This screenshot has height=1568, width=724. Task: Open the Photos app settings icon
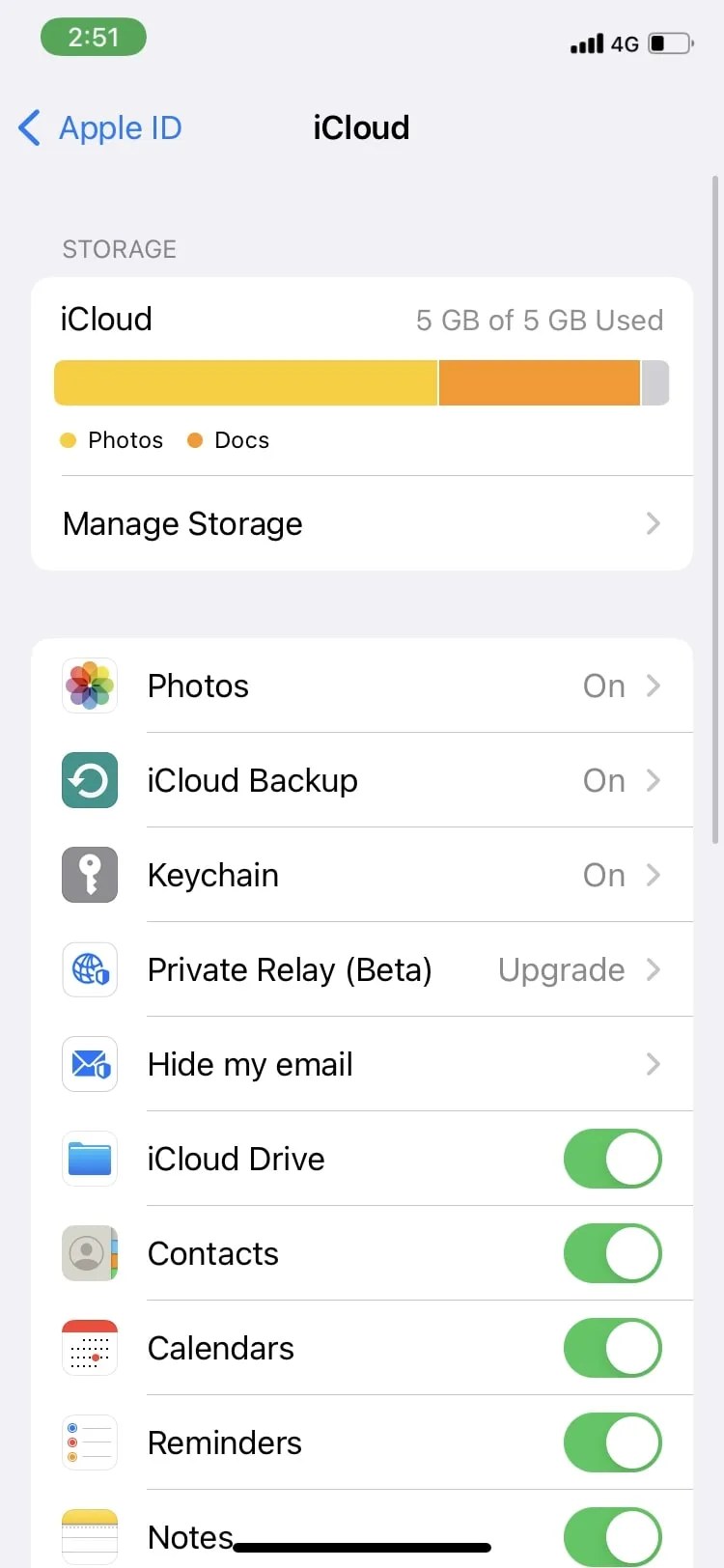click(89, 686)
